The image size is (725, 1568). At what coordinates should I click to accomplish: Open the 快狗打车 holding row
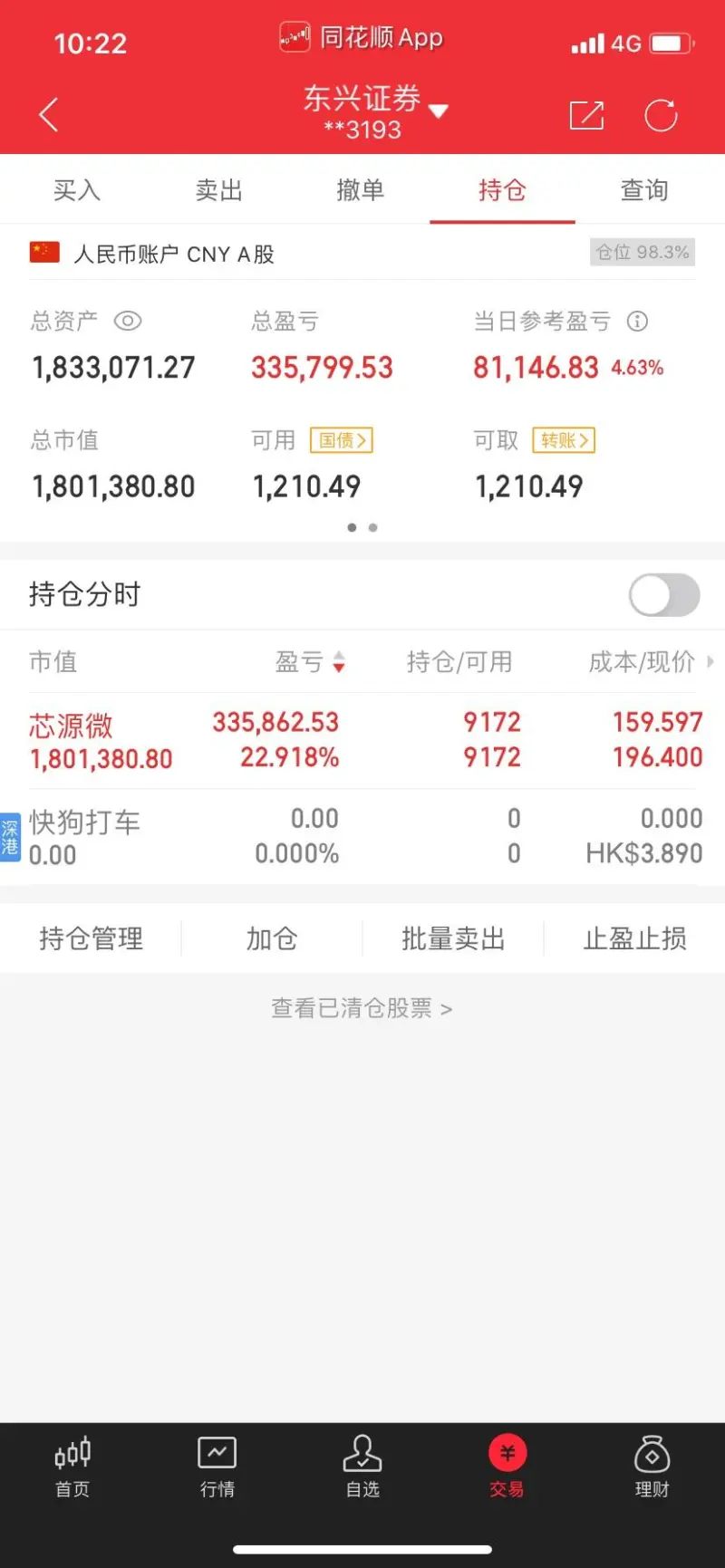click(x=362, y=836)
